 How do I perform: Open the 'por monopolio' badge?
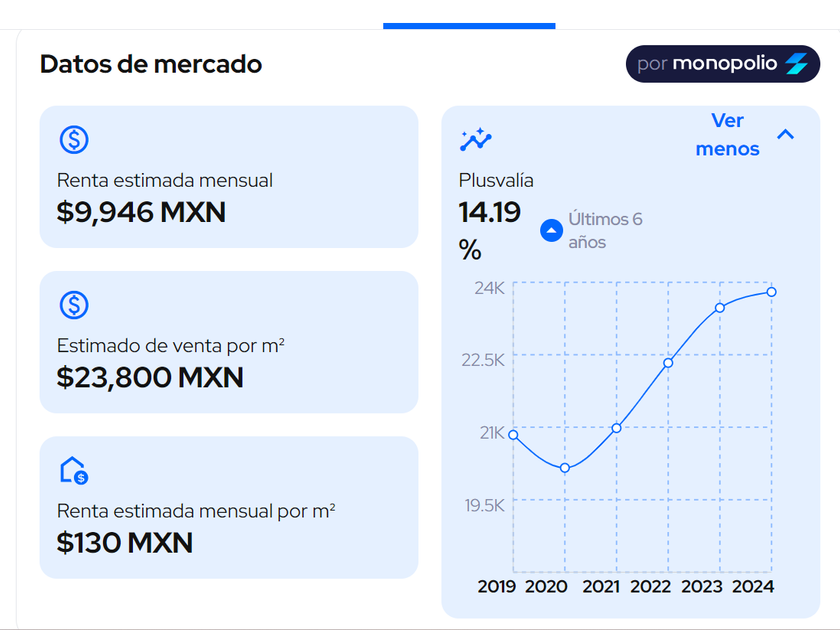click(723, 64)
